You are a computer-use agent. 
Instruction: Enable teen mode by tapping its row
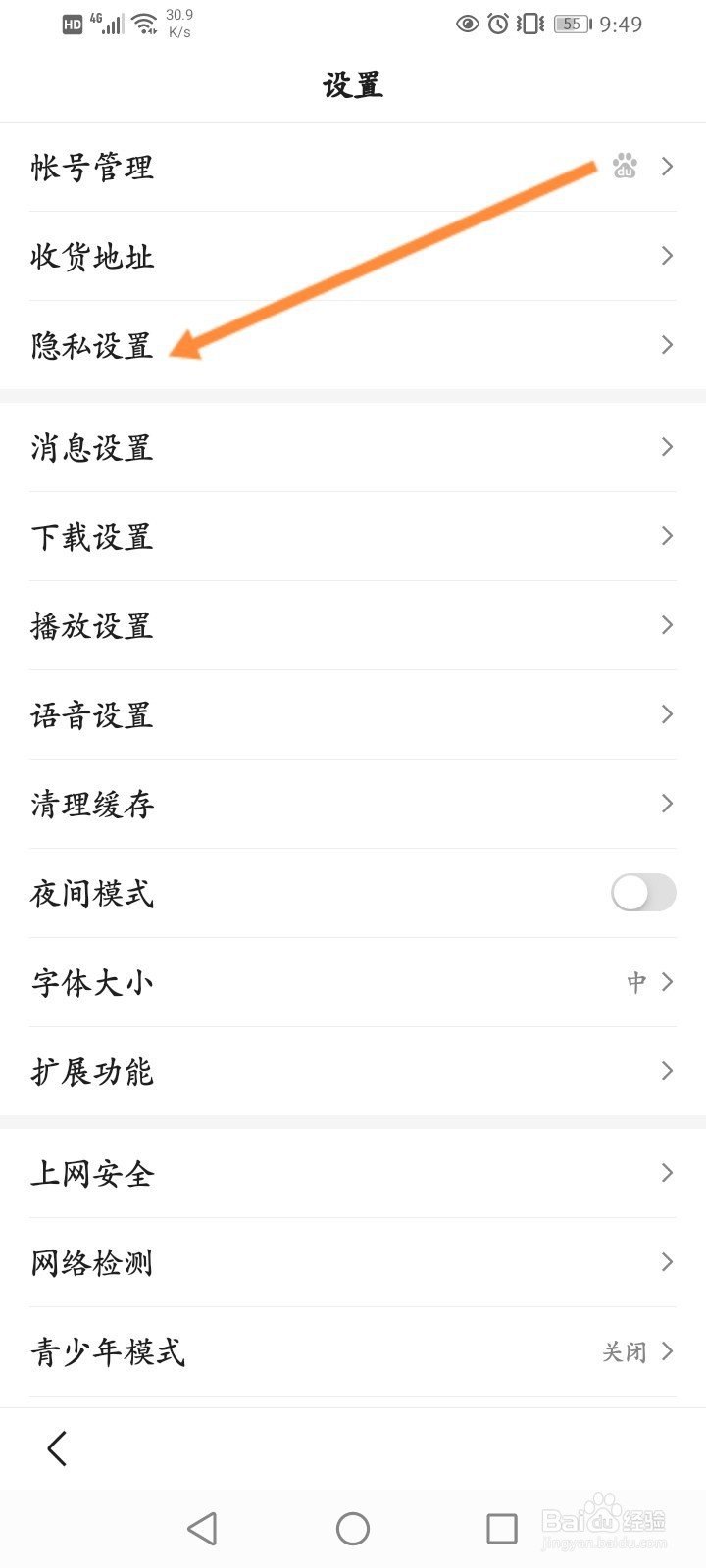(353, 1351)
